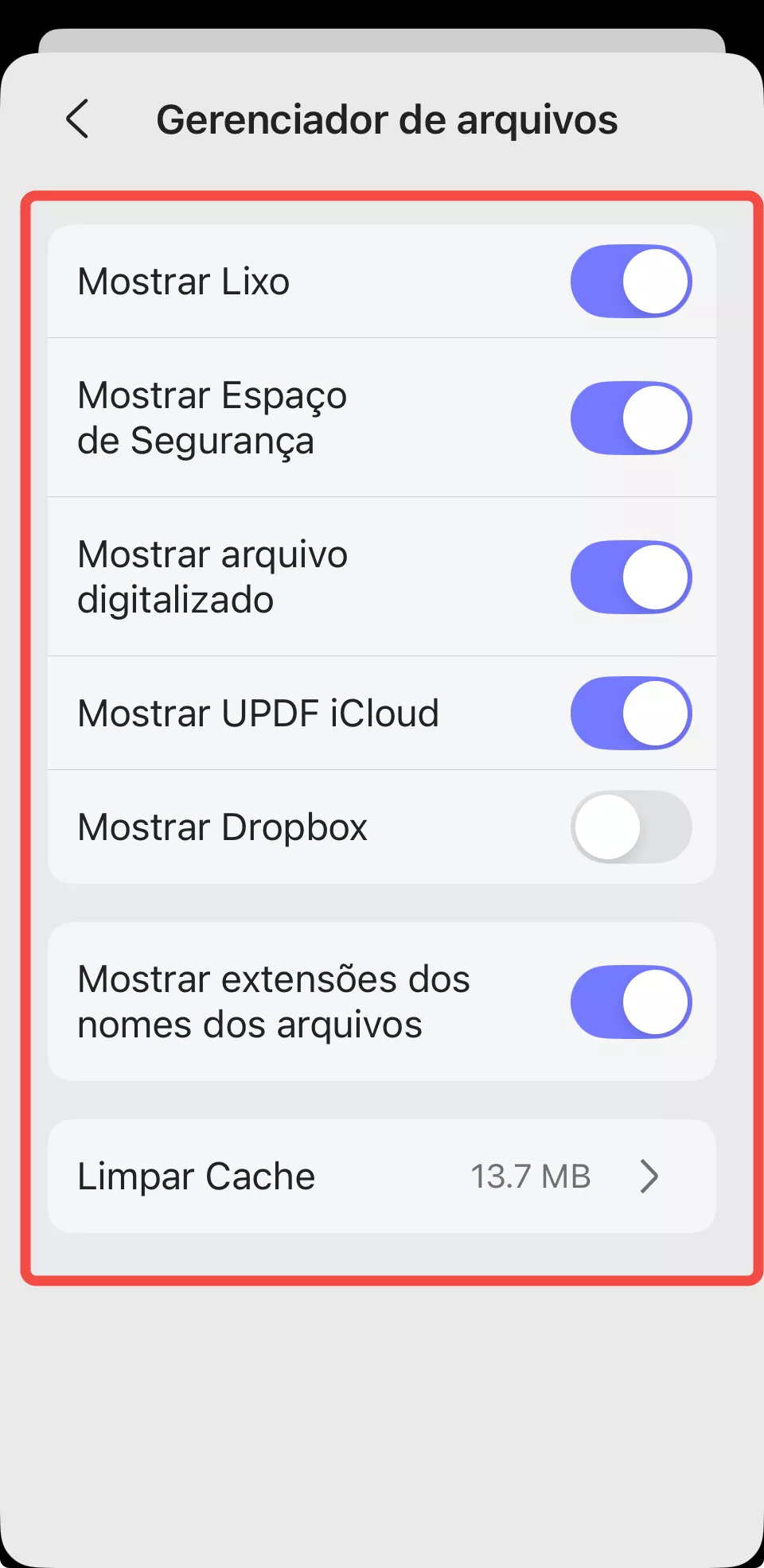This screenshot has height=1568, width=764.
Task: Open Limpar Cache via the right chevron
Action: pos(651,1177)
